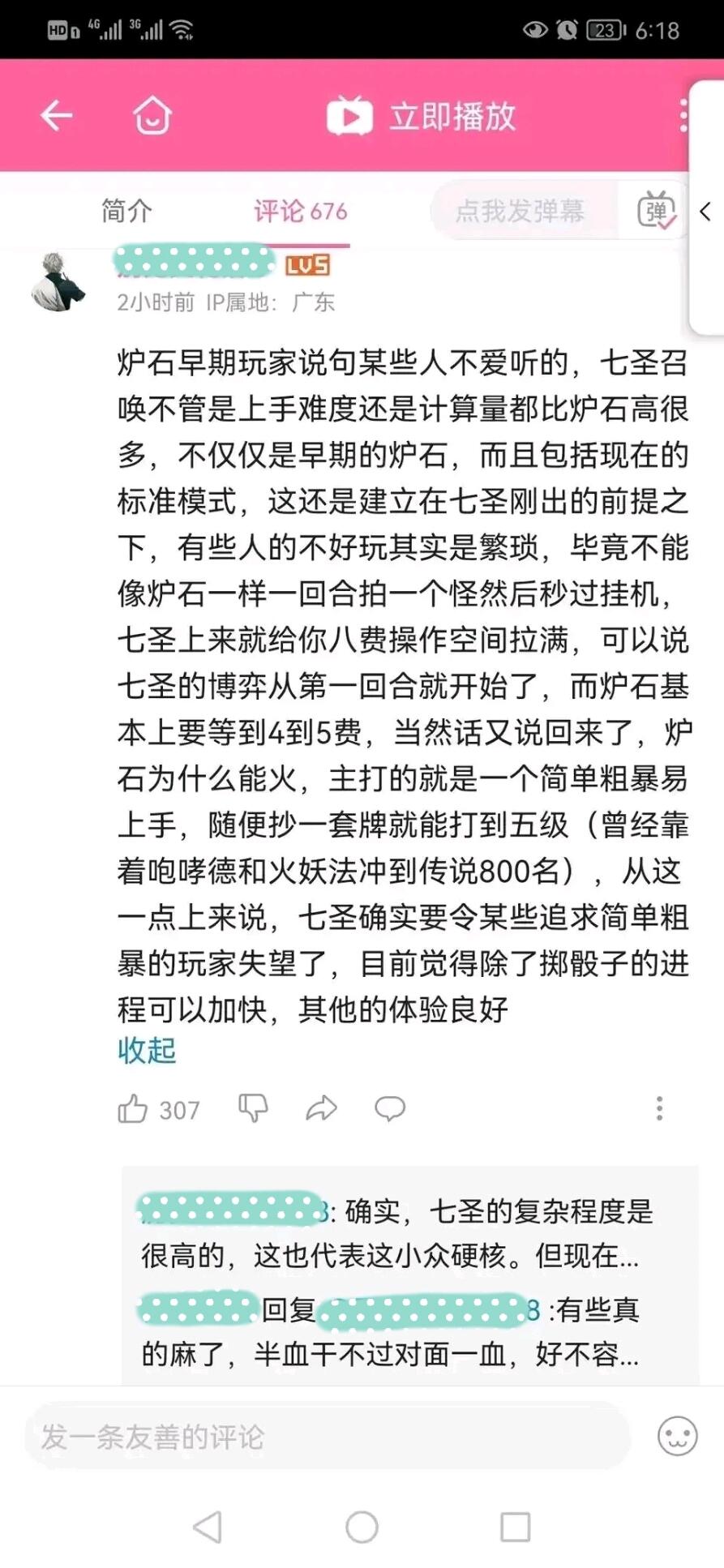Image resolution: width=724 pixels, height=1568 pixels.
Task: Open the comment's three-dot options
Action: [x=659, y=1108]
